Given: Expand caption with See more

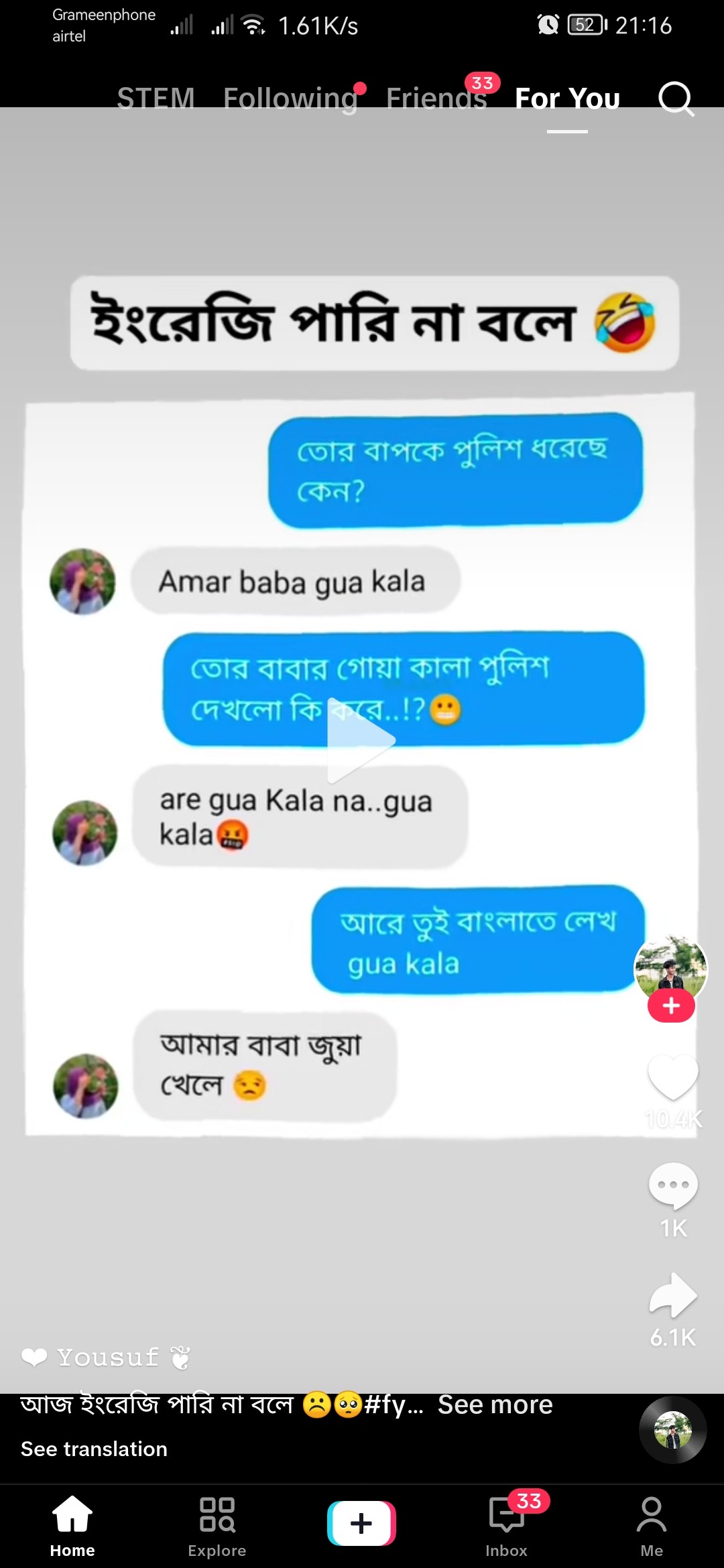Looking at the screenshot, I should click(x=495, y=1404).
